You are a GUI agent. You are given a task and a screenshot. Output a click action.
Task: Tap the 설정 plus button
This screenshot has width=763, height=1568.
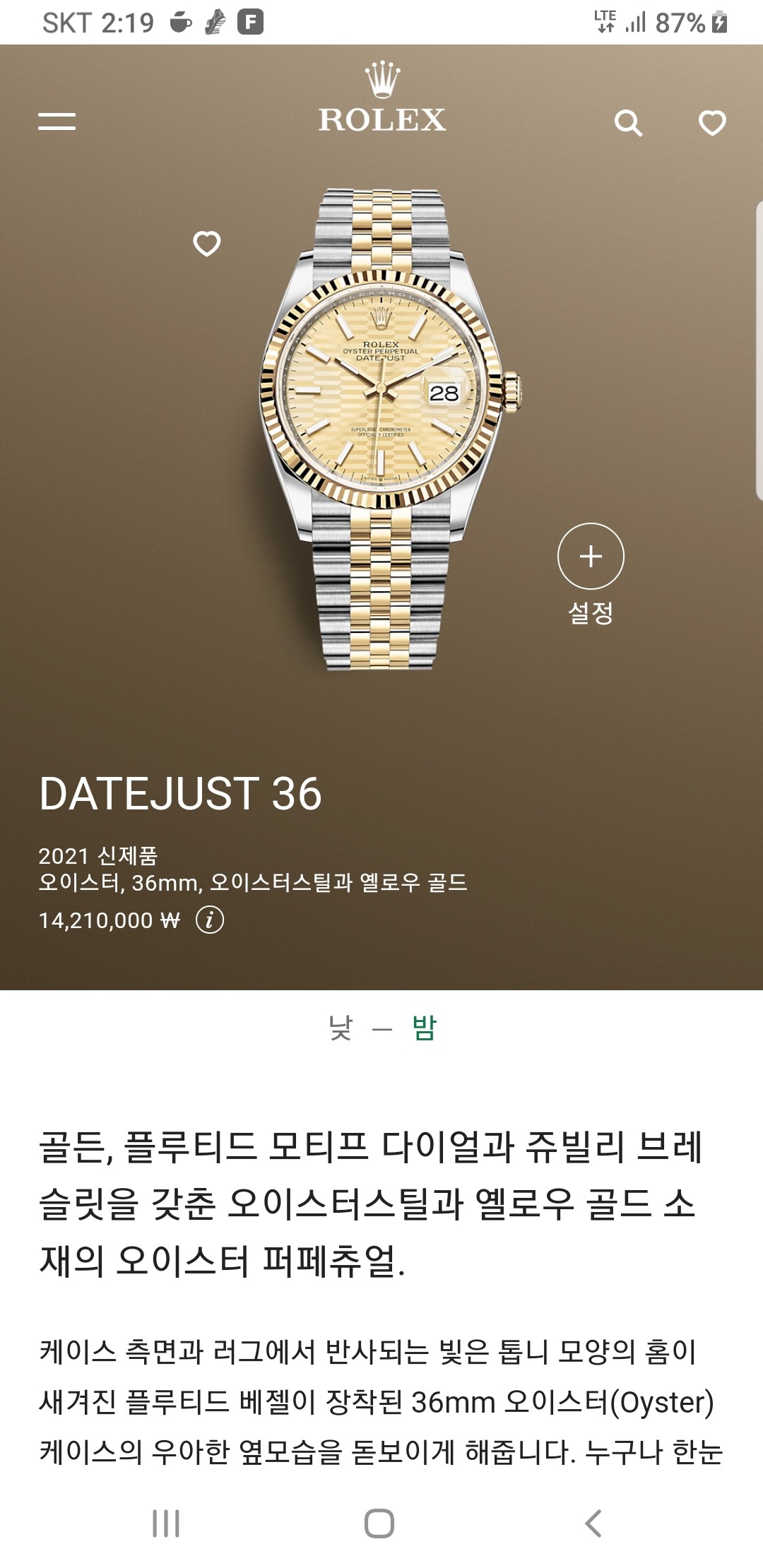click(x=591, y=557)
